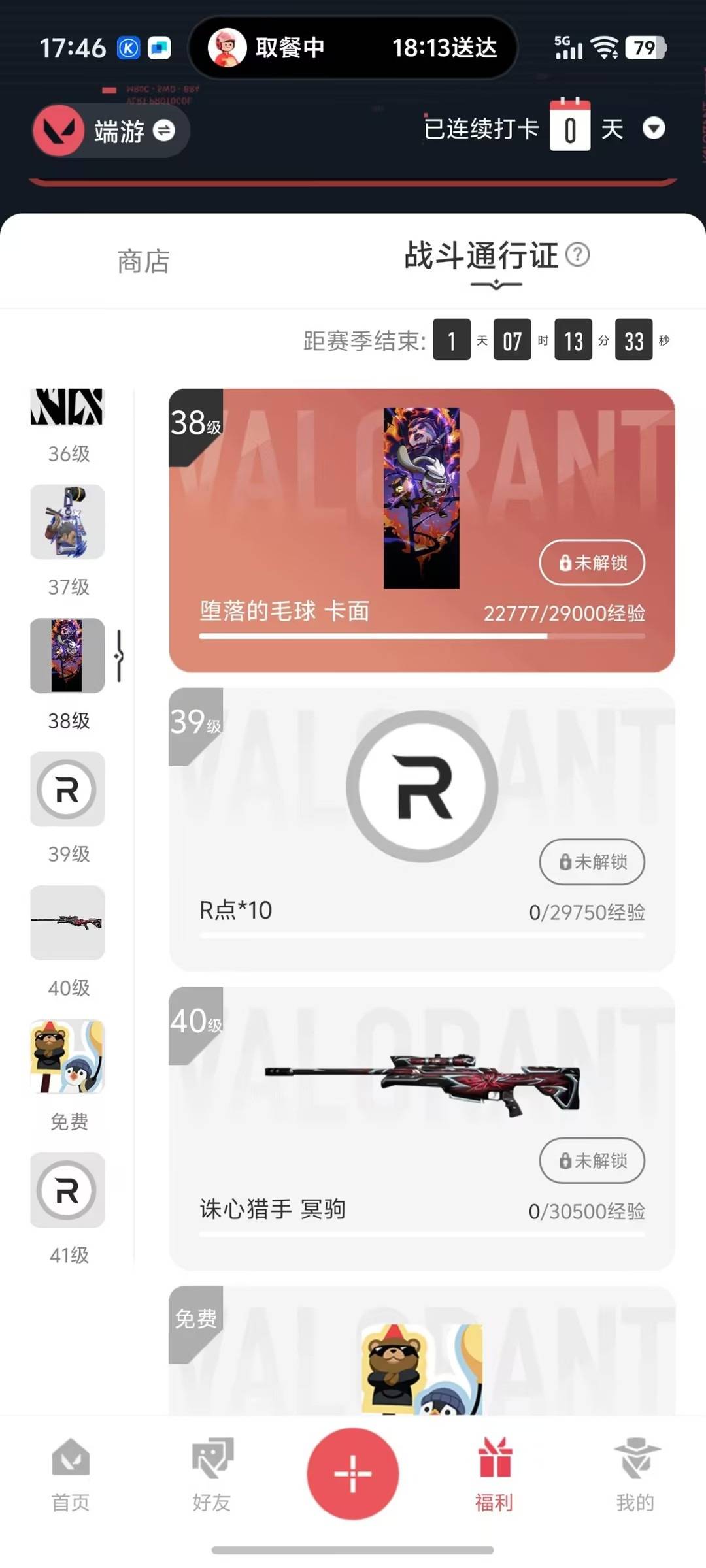This screenshot has height=1568, width=706.
Task: Select the level 37 reward icon in sidebar
Action: 67,521
